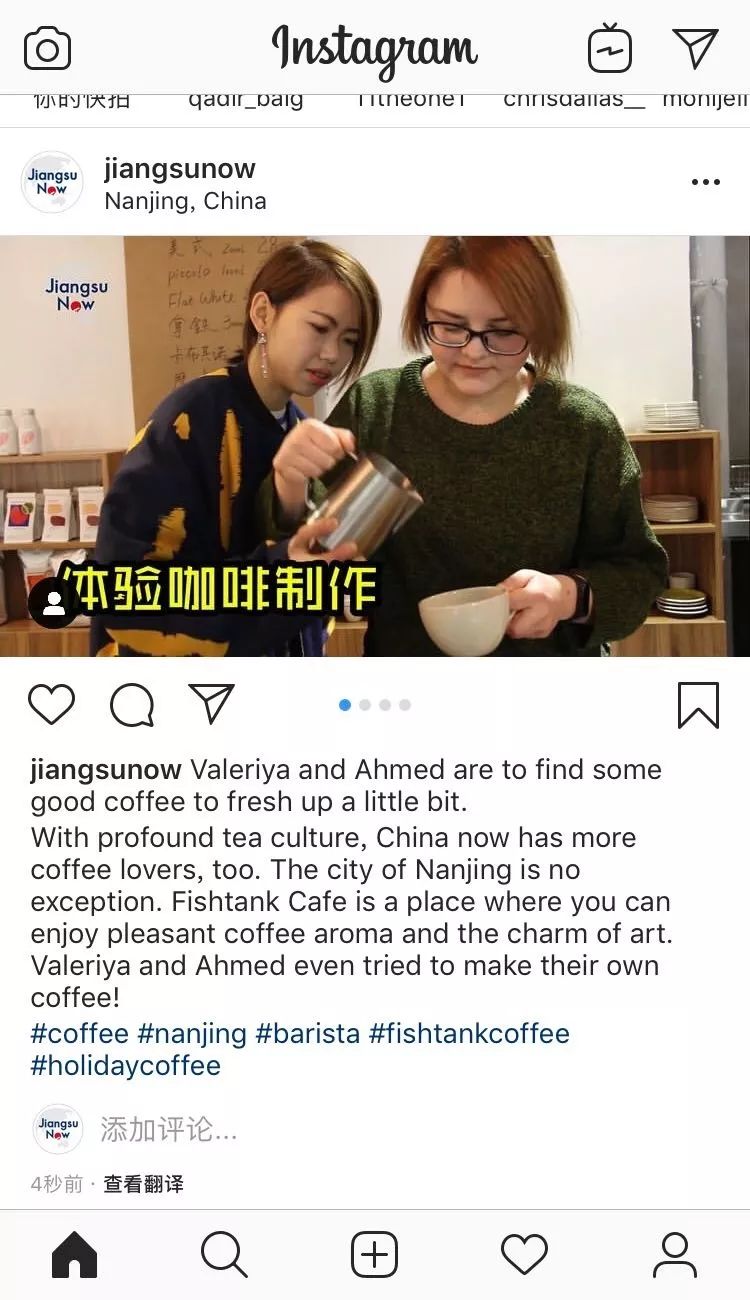Open the camera from the top bar
750x1300 pixels.
(47, 49)
